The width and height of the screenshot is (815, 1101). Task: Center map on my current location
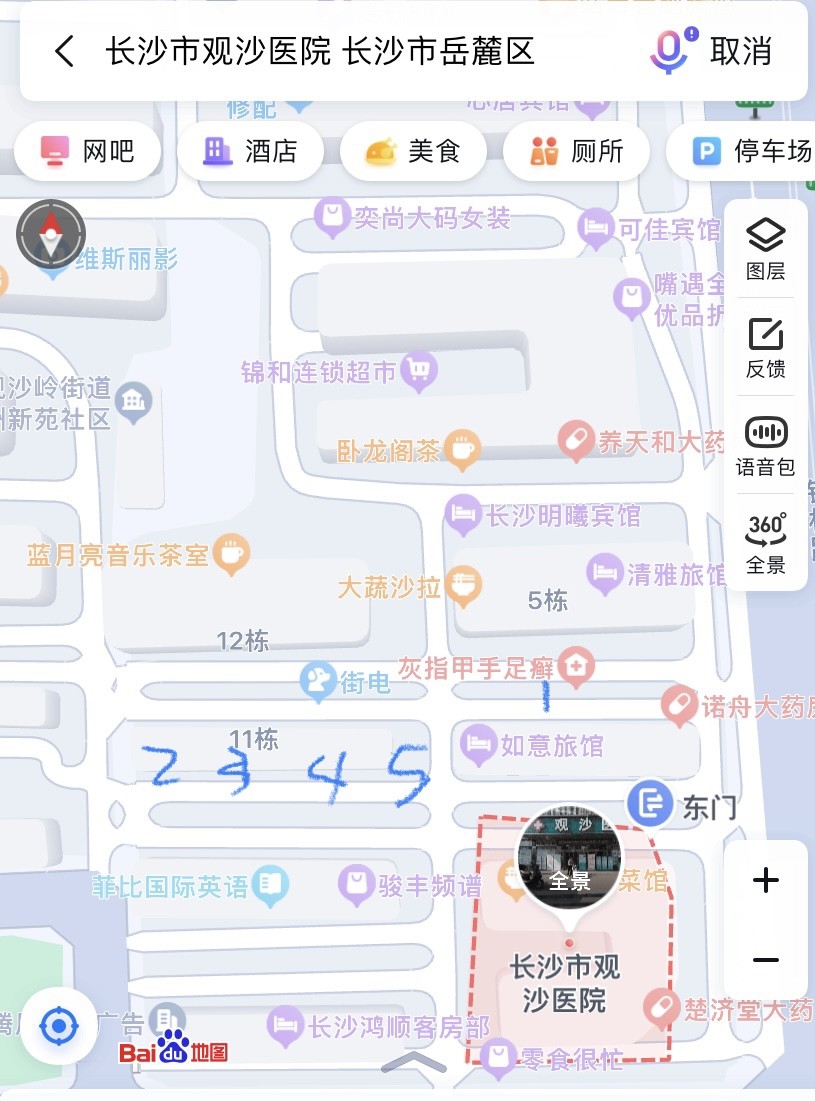click(59, 1026)
